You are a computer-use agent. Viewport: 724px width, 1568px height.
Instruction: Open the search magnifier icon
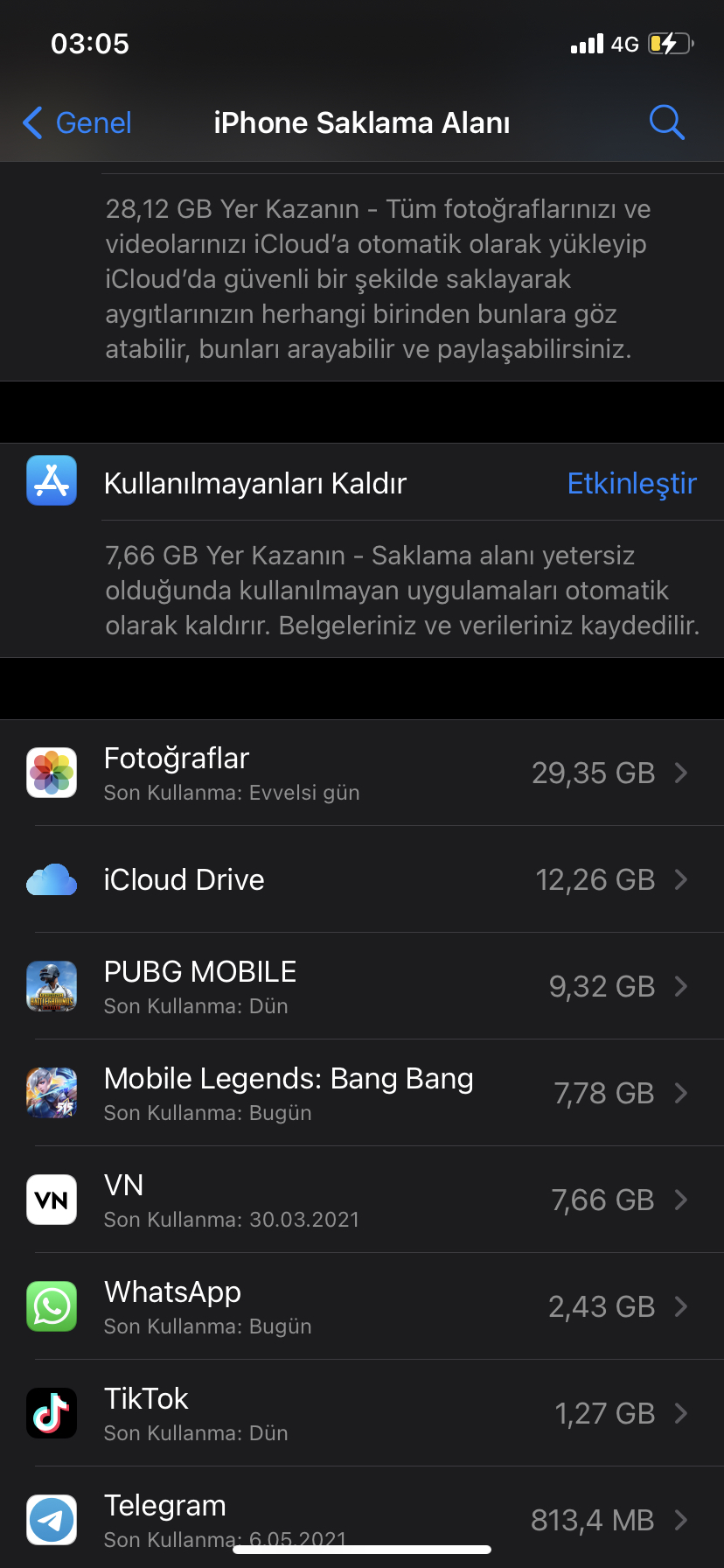(666, 122)
